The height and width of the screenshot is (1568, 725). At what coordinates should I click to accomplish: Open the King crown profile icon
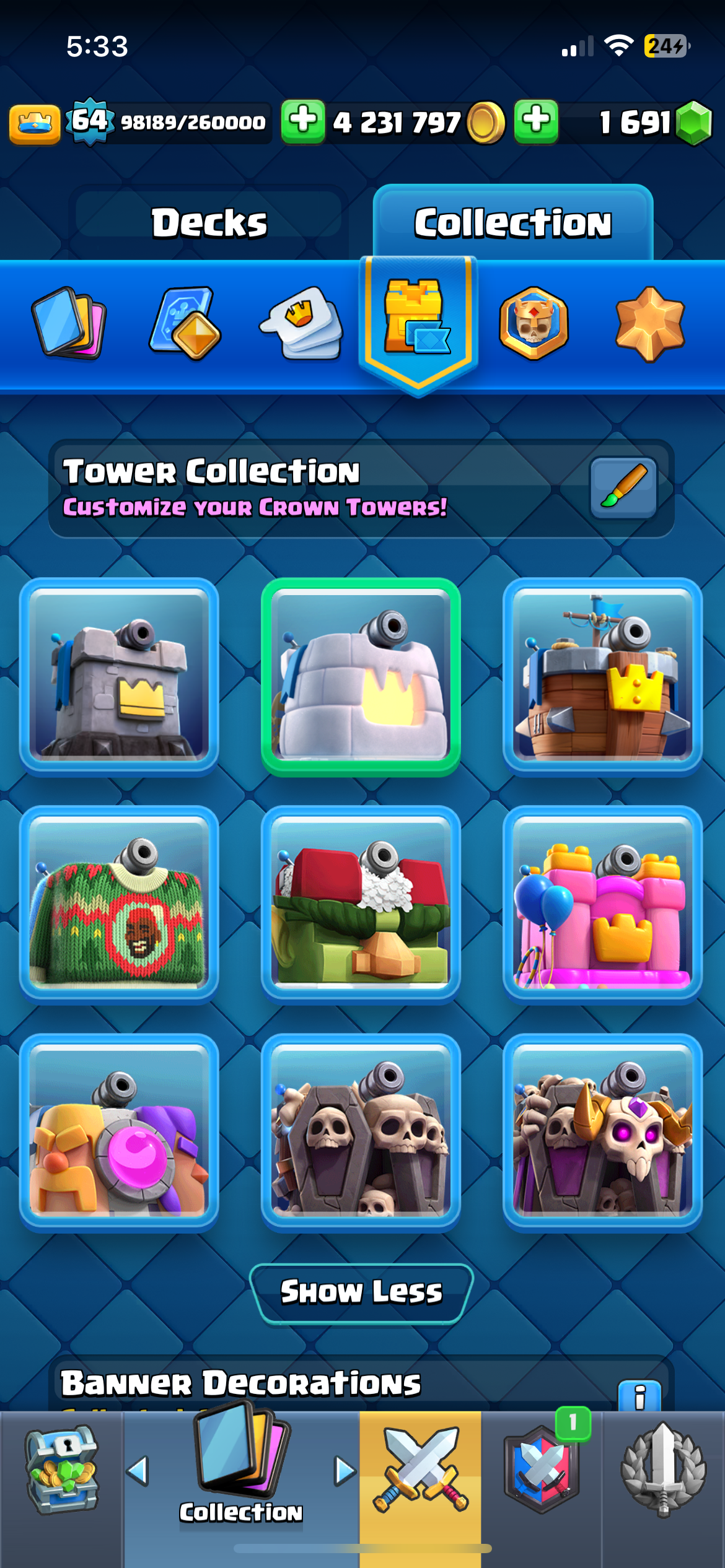pos(35,123)
